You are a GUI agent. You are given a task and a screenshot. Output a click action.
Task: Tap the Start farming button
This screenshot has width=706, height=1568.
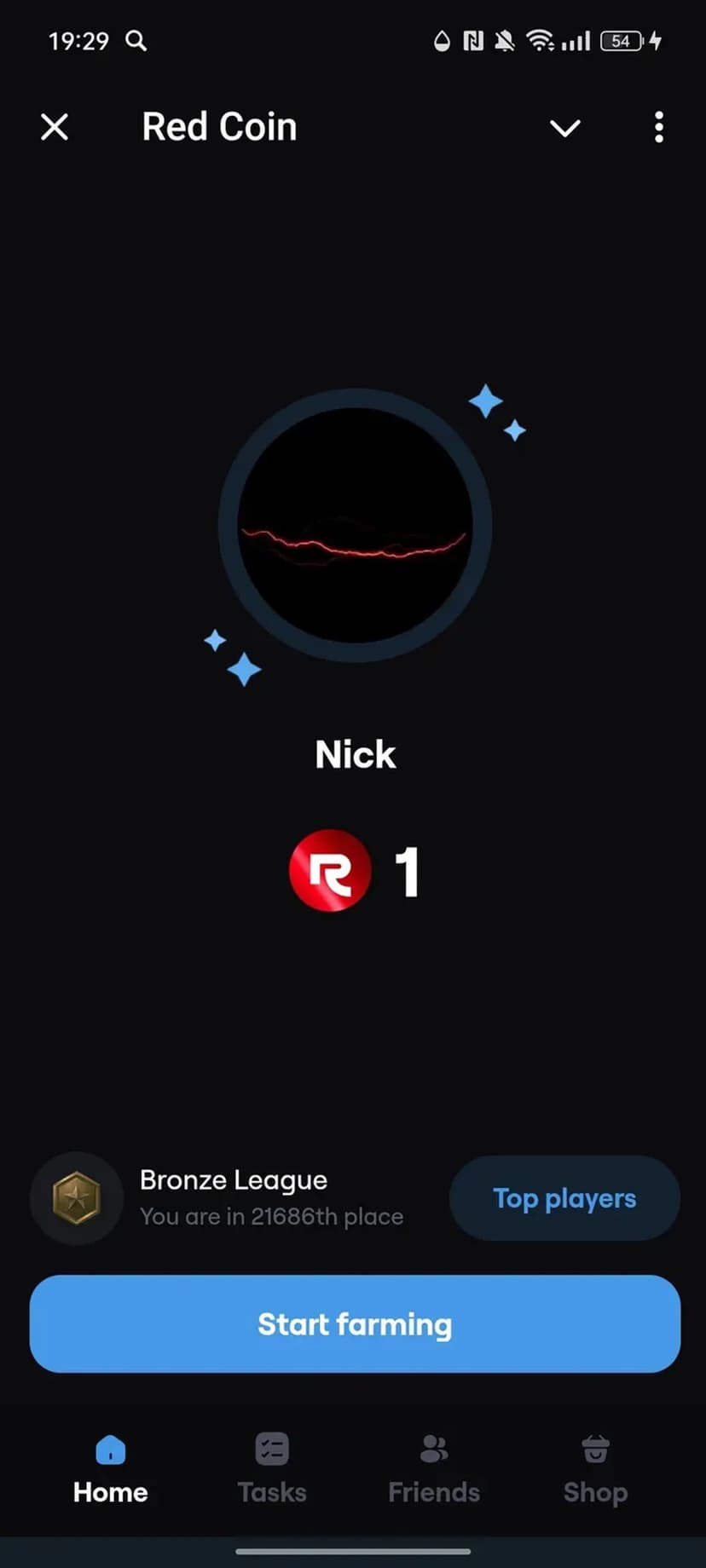(355, 1323)
